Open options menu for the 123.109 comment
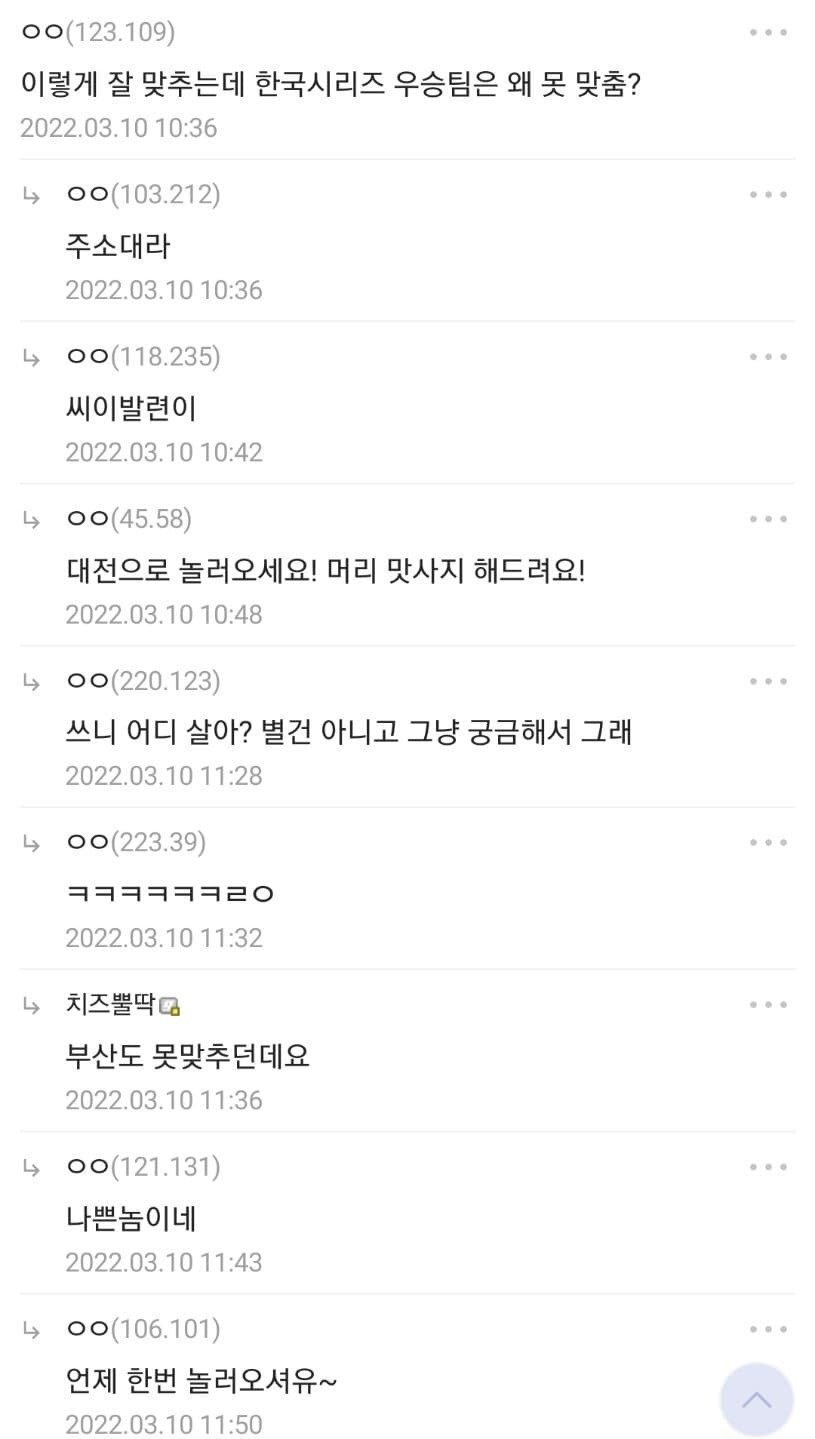 [768, 32]
